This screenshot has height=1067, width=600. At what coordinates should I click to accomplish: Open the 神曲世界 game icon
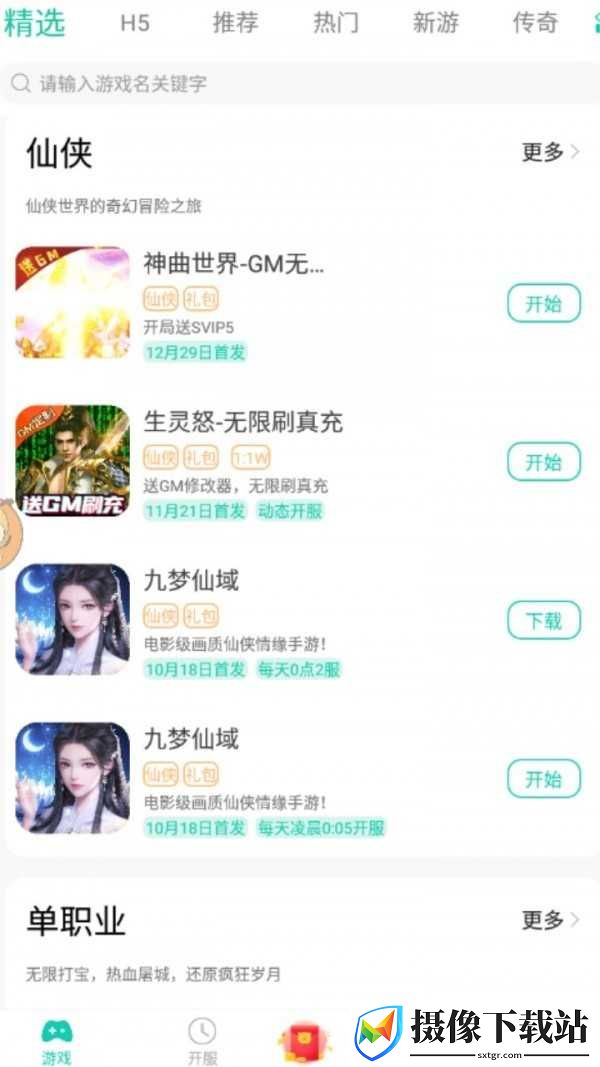(x=72, y=303)
